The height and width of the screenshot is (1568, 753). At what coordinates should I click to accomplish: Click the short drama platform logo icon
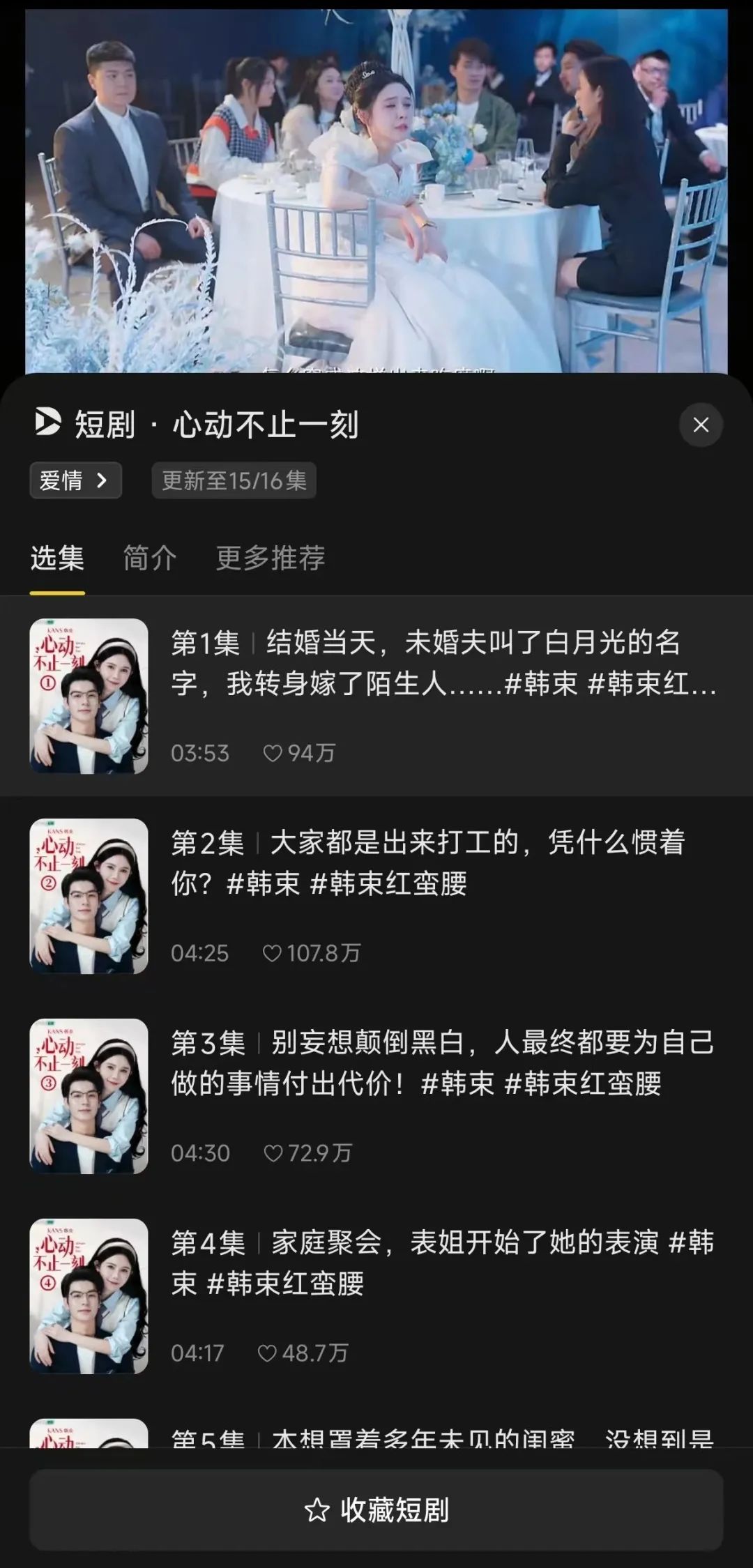47,423
